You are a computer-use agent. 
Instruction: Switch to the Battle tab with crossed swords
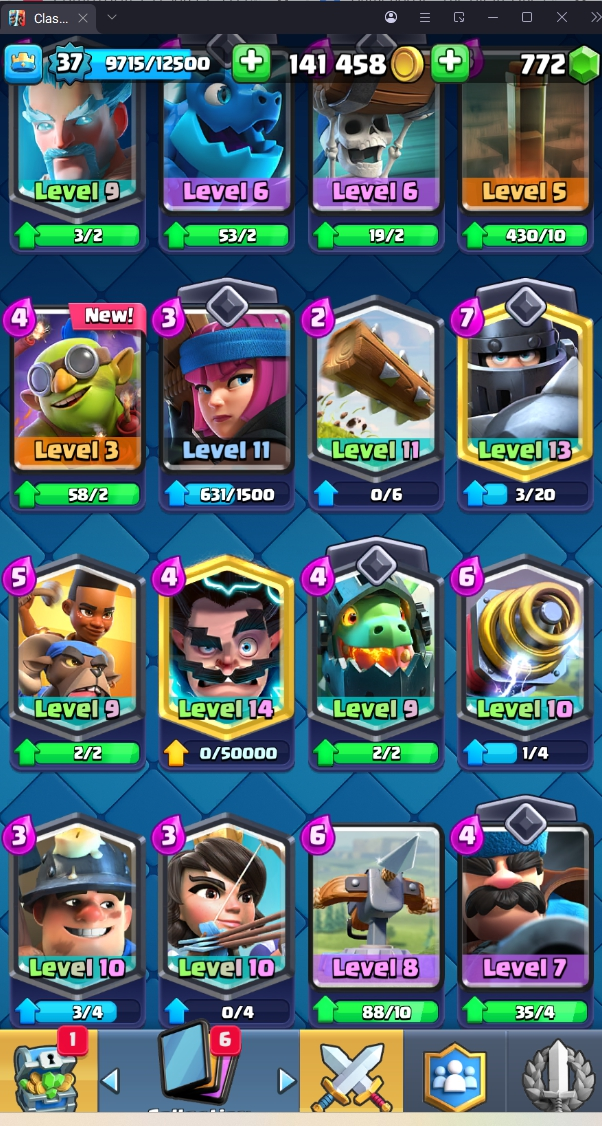point(351,1075)
